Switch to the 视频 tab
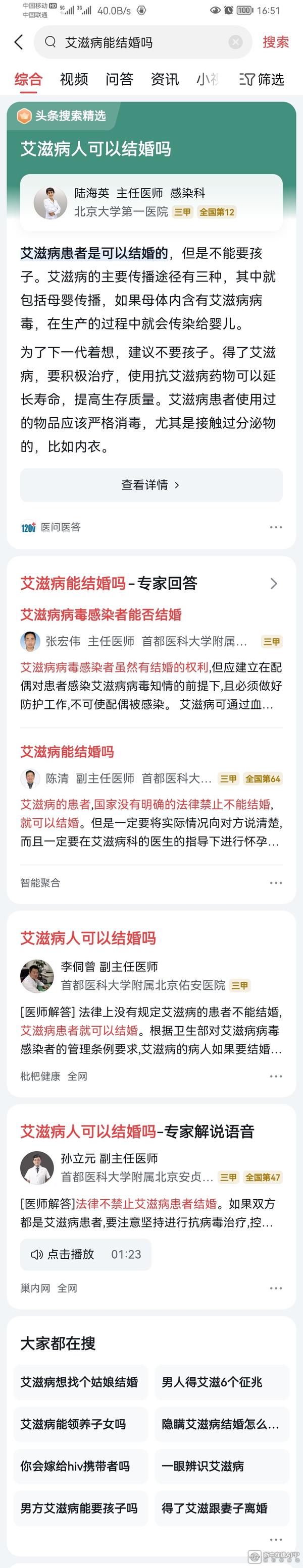 tap(74, 79)
